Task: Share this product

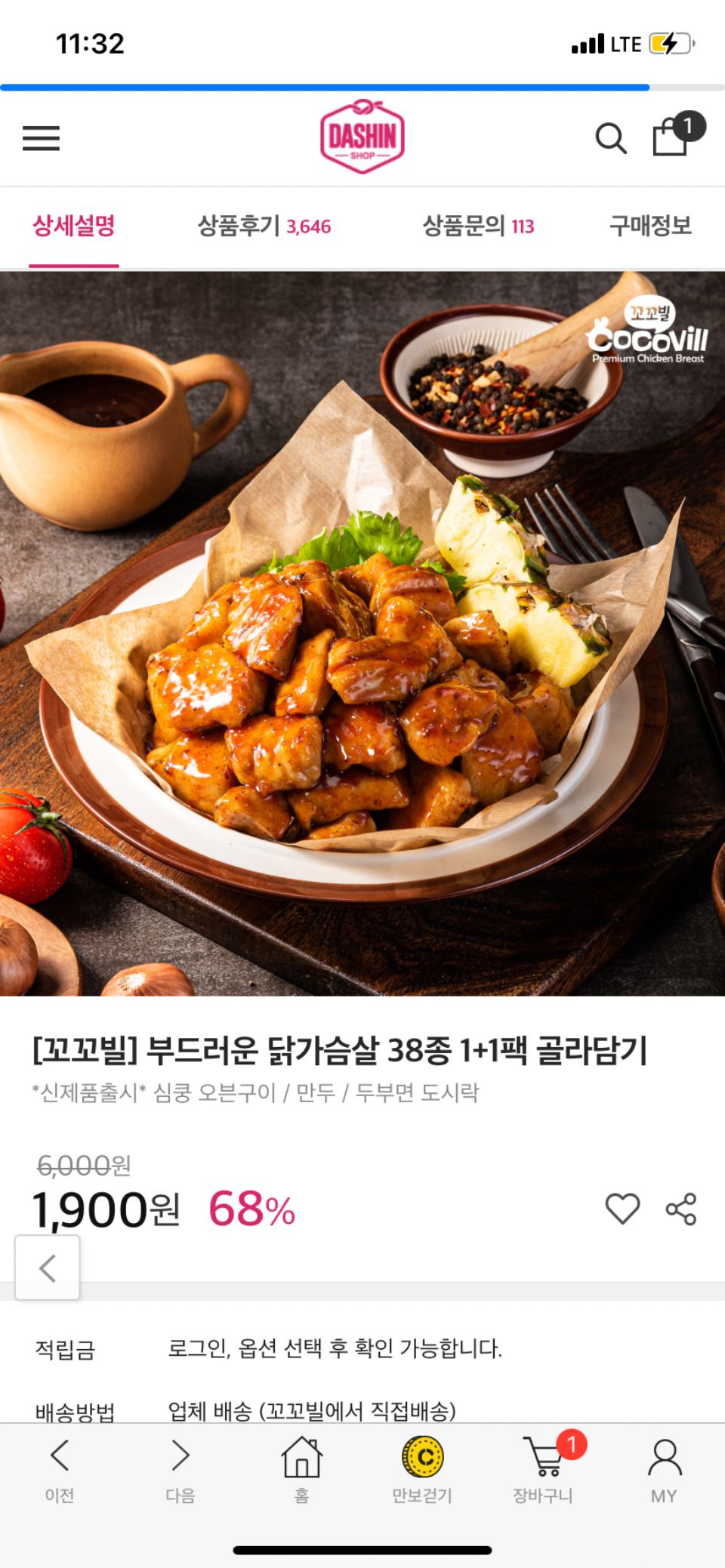Action: click(681, 1209)
